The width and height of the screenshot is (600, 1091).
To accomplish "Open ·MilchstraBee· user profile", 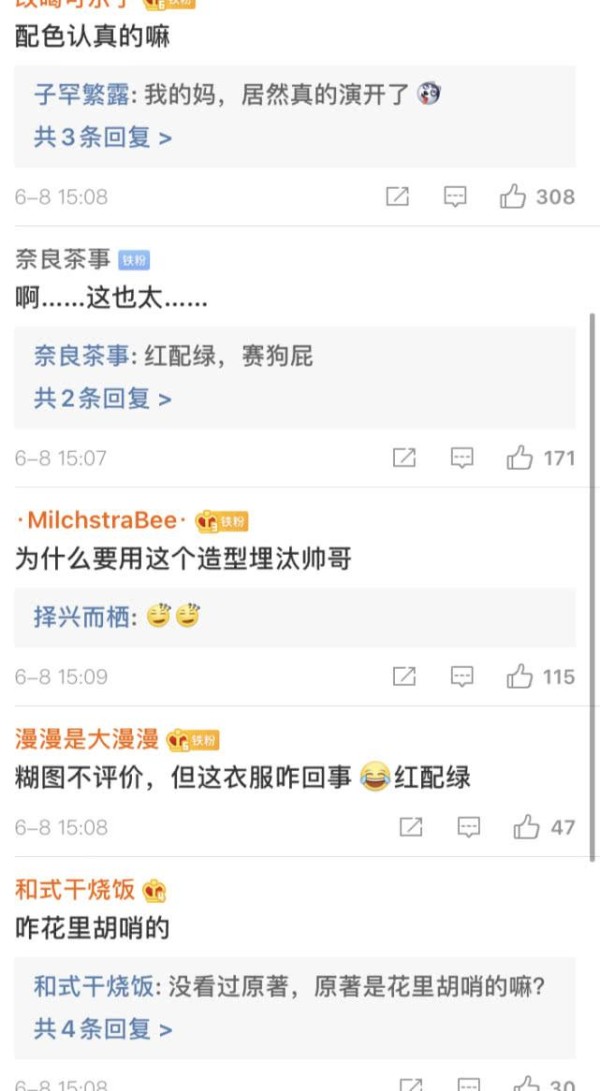I will tap(102, 520).
